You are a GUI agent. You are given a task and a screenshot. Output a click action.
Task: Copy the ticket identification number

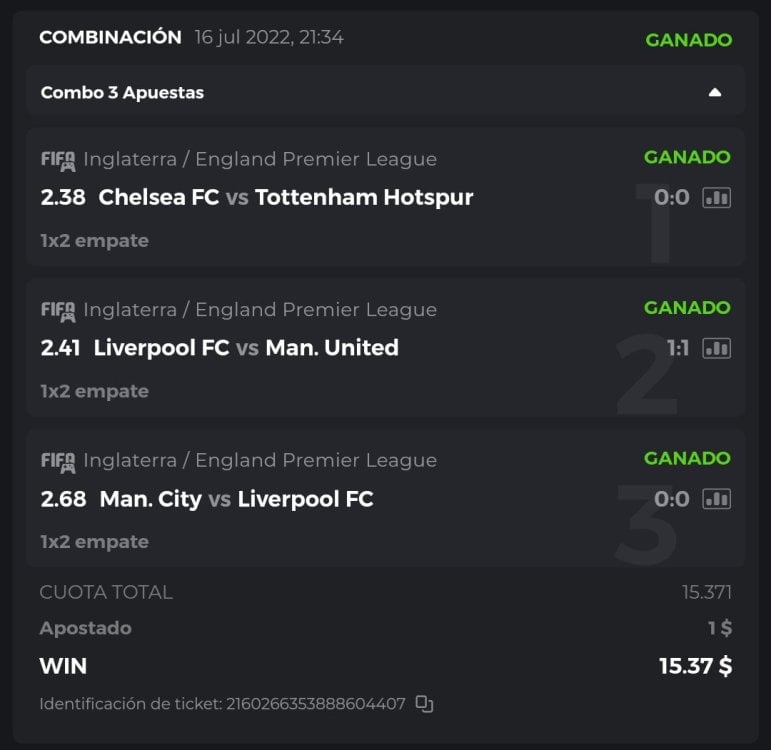click(x=424, y=704)
